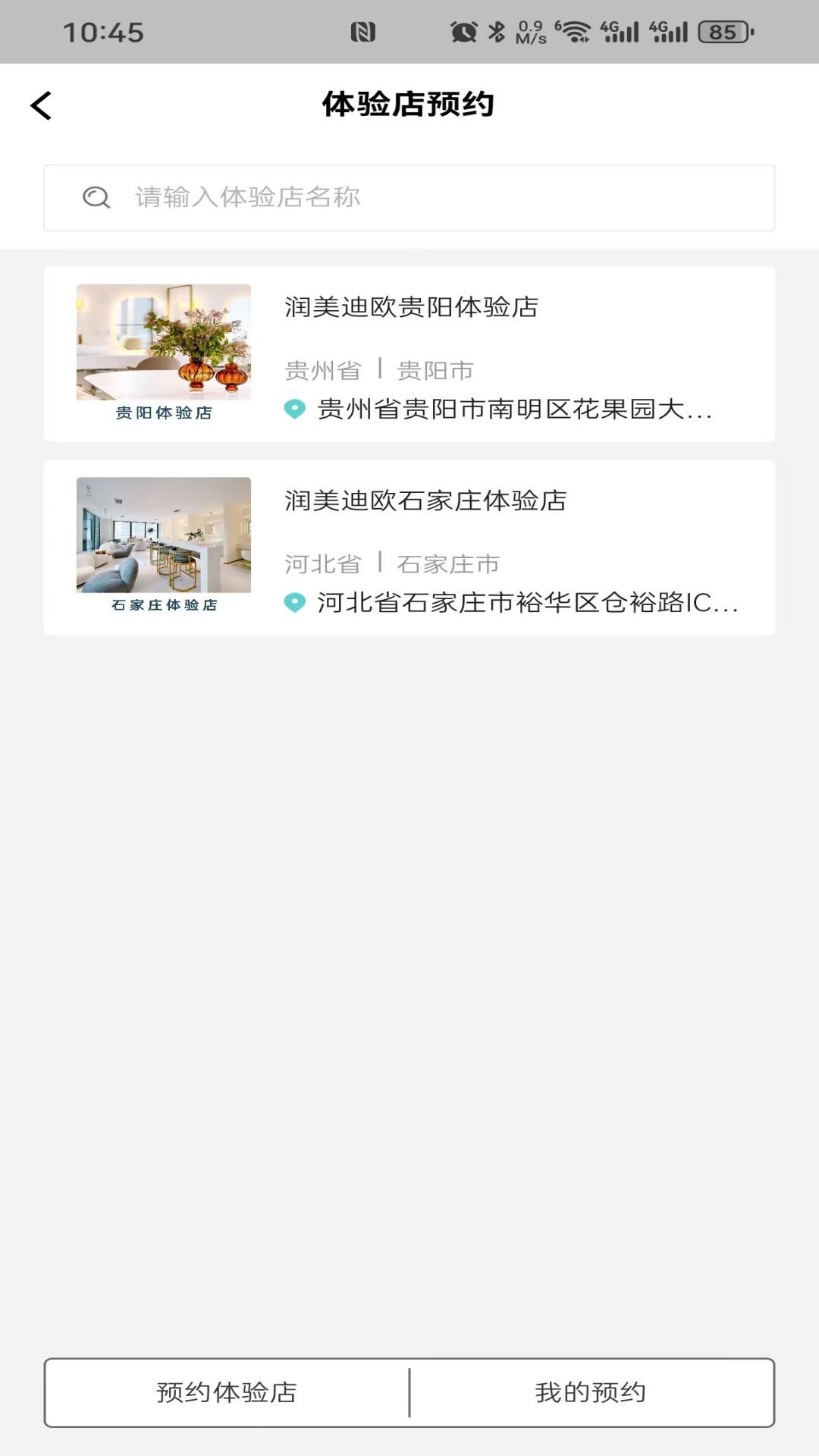Tap the WiFi icon in status bar
The image size is (819, 1456).
(x=575, y=30)
